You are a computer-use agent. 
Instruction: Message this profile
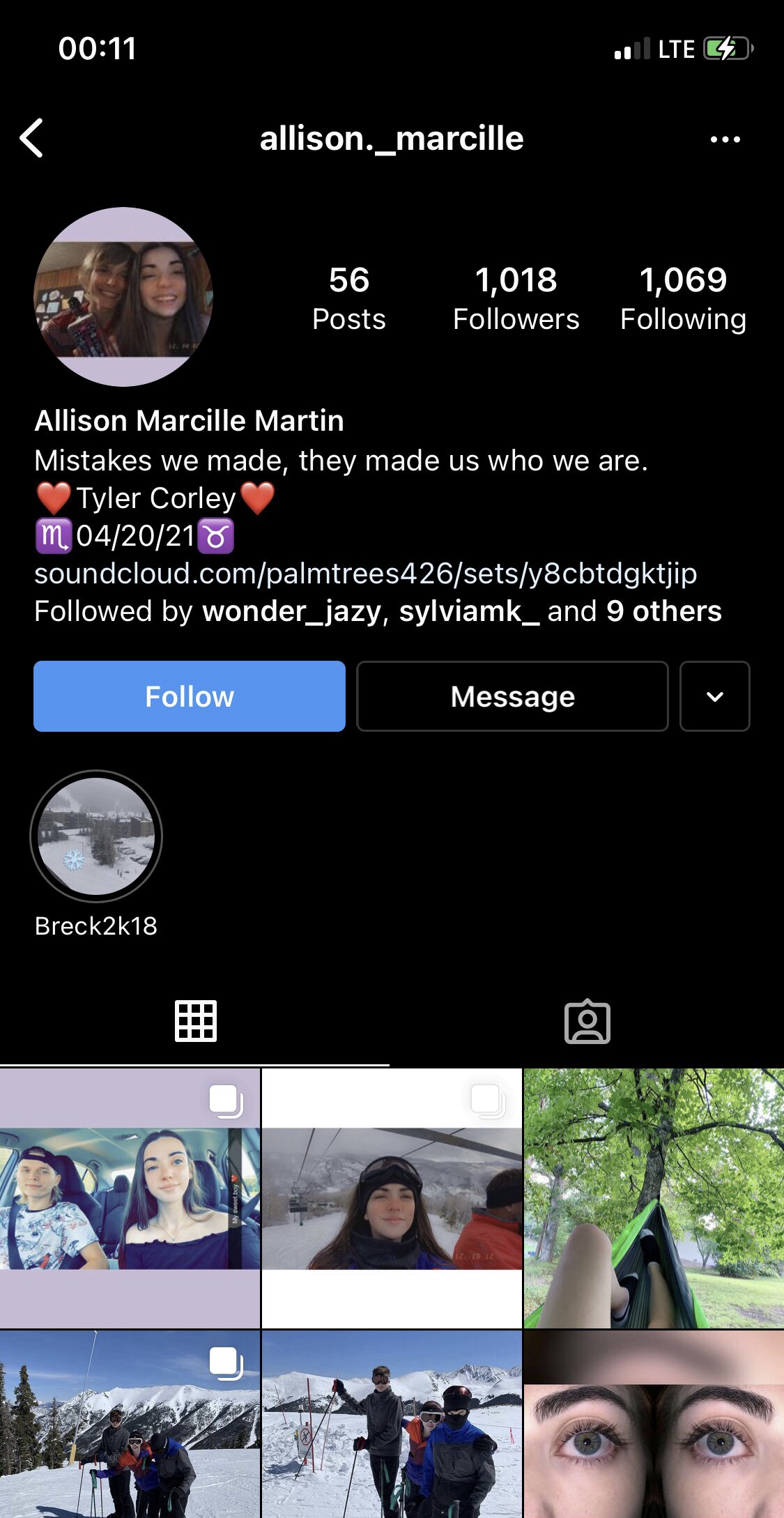512,696
